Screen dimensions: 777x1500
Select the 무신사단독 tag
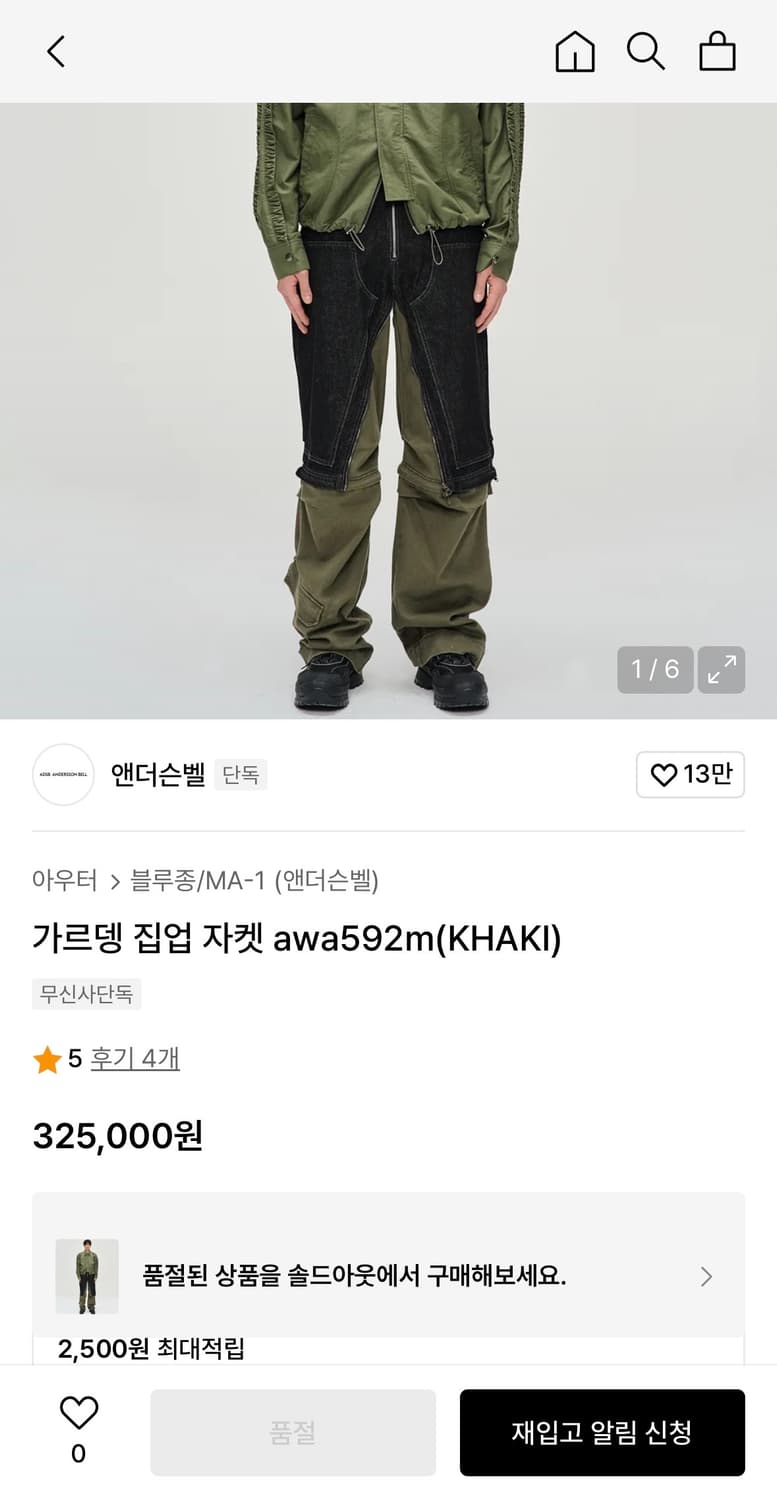[86, 994]
